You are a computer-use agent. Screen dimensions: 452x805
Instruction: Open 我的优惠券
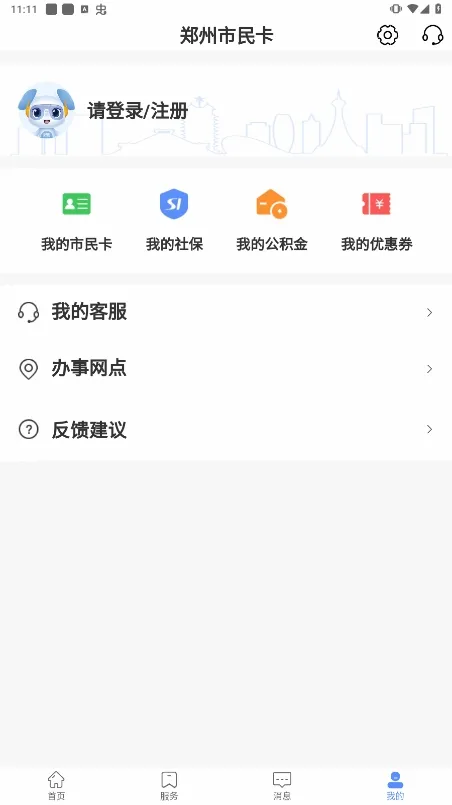click(376, 221)
